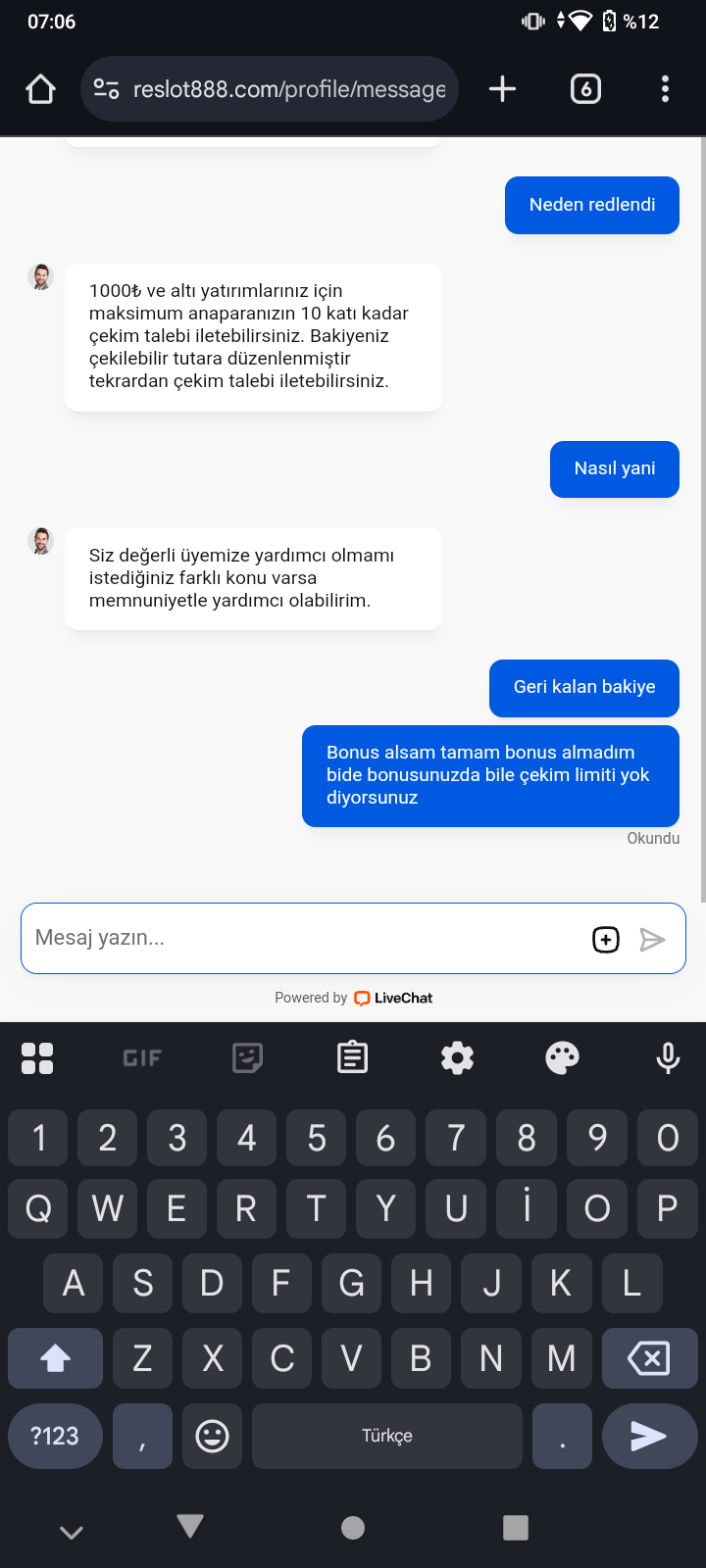This screenshot has height=1568, width=706.
Task: Open the browser overflow menu
Action: click(665, 89)
